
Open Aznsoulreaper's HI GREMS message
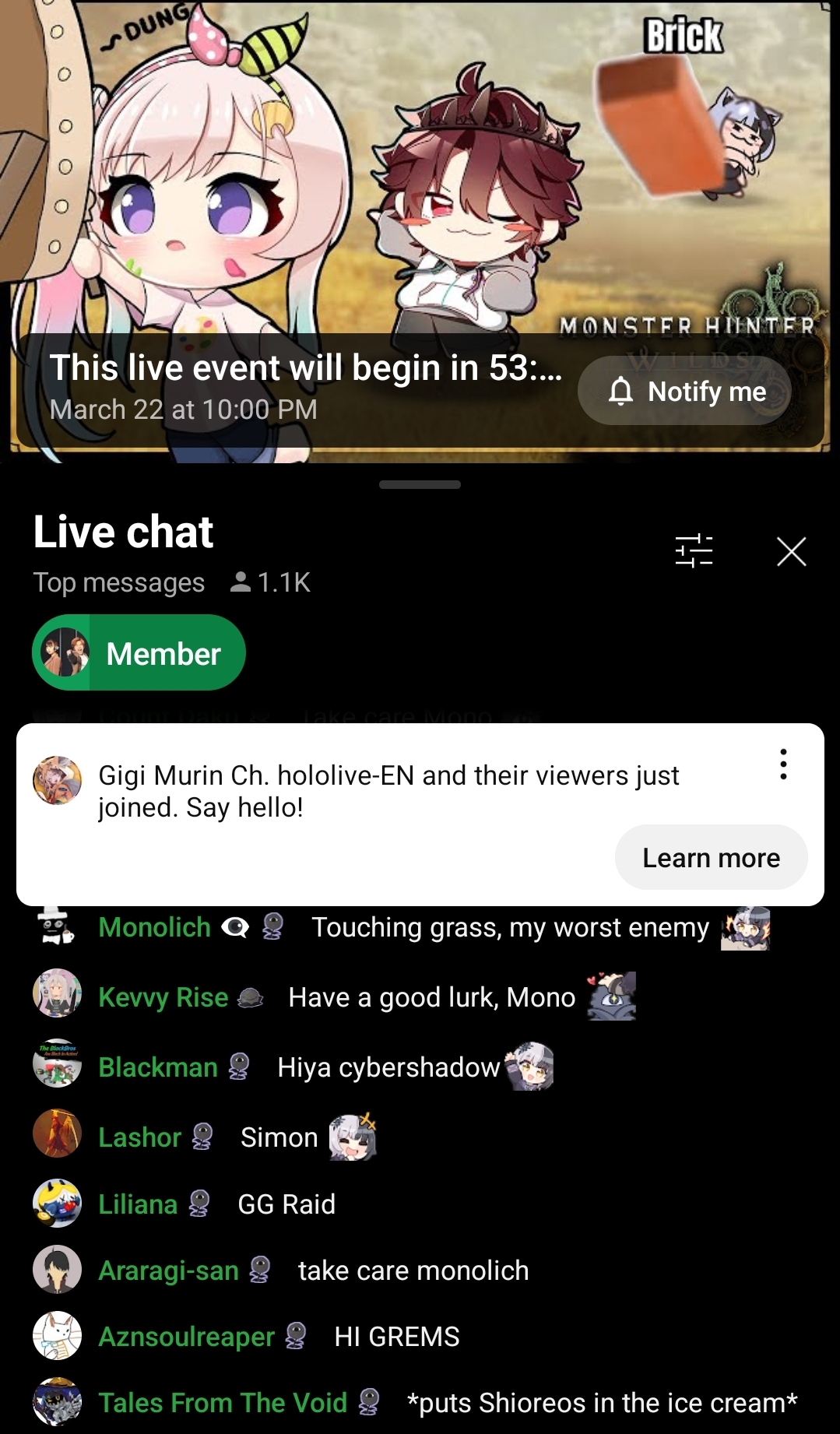tap(420, 1336)
